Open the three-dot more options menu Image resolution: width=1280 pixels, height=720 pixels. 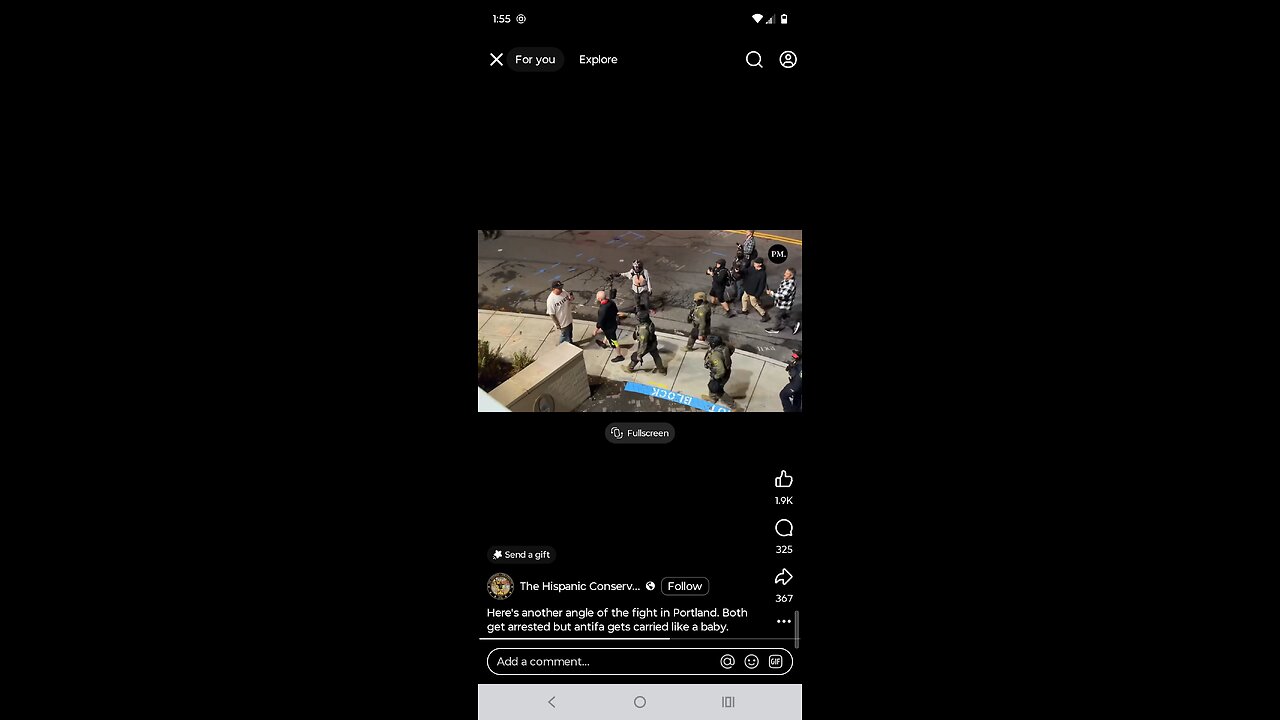coord(784,621)
